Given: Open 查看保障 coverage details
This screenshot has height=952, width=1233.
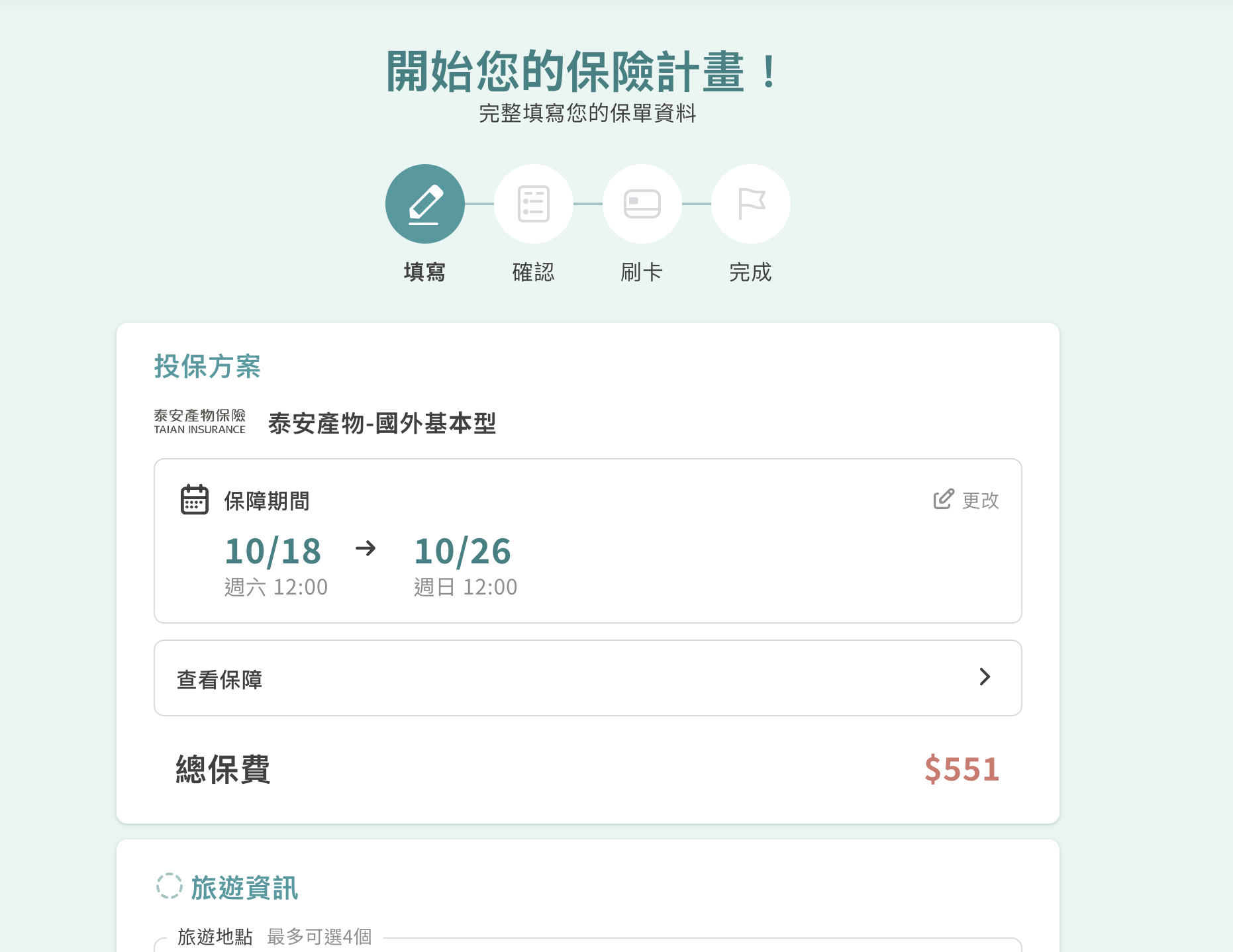Looking at the screenshot, I should tap(587, 678).
